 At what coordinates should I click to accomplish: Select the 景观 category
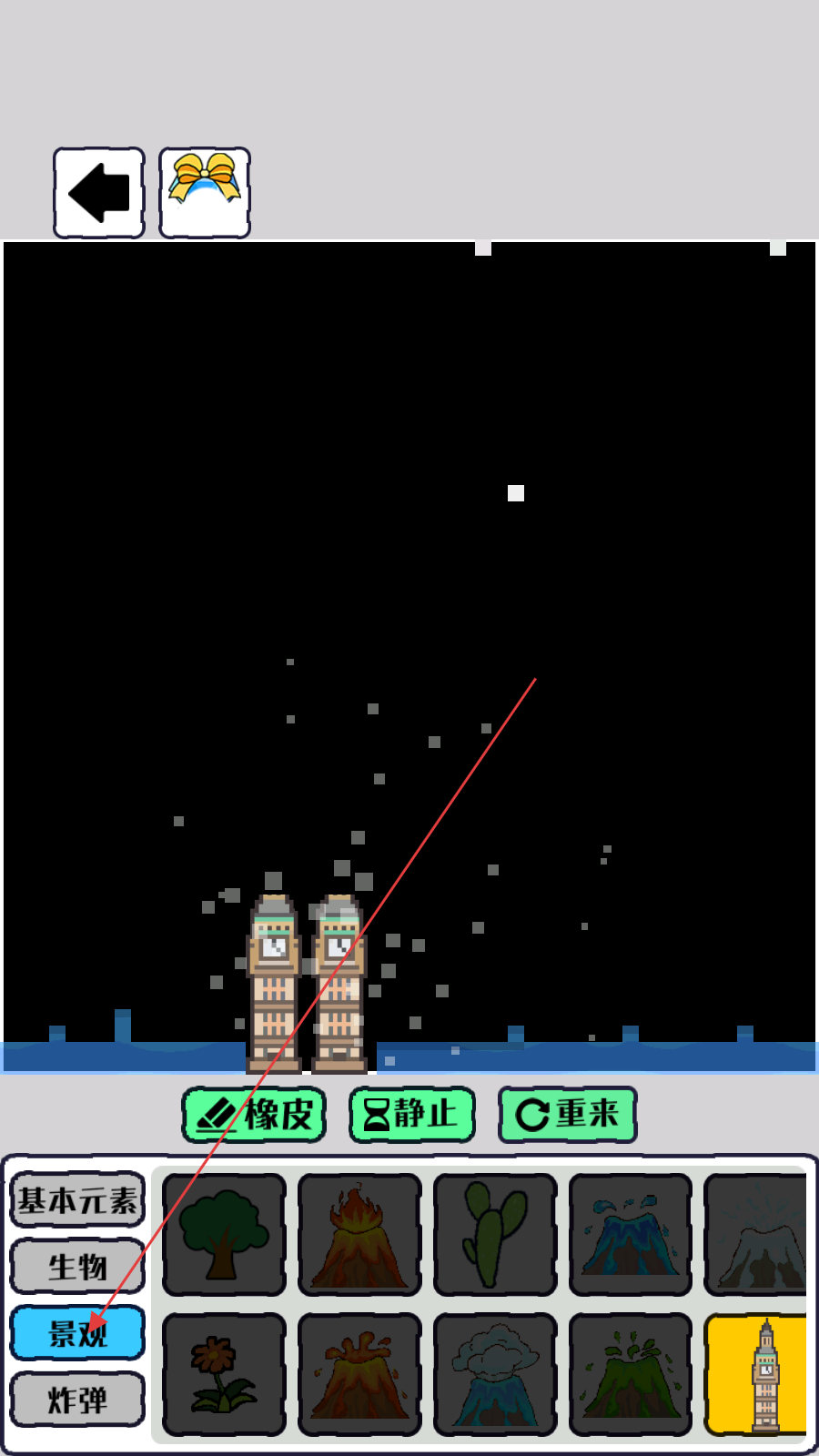point(77,1333)
